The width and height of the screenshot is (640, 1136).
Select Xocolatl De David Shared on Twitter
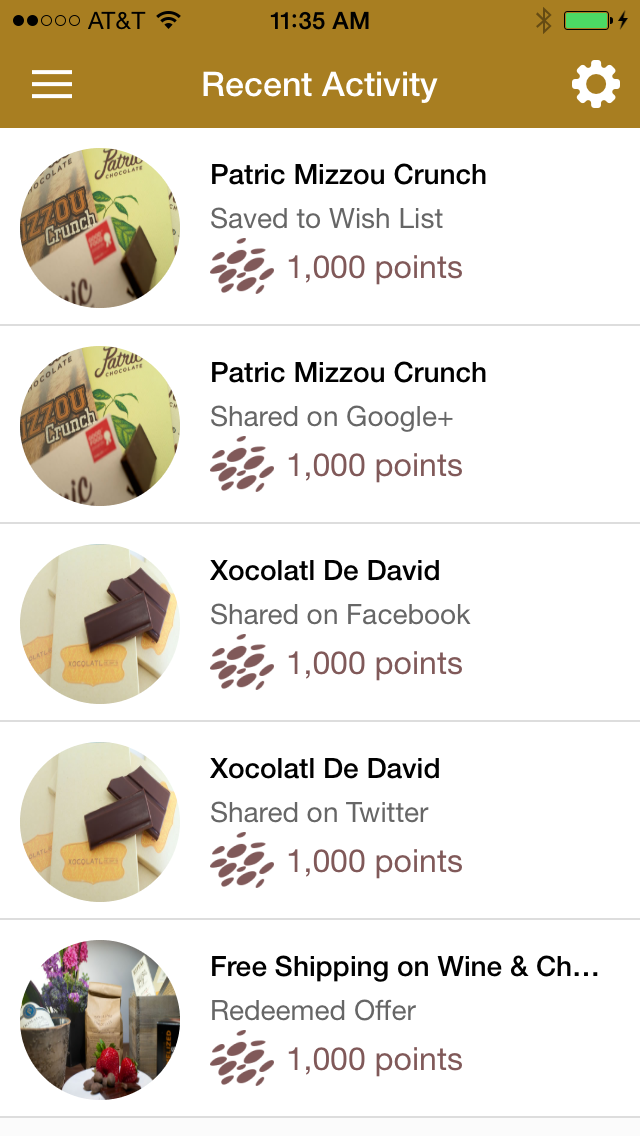[x=320, y=820]
